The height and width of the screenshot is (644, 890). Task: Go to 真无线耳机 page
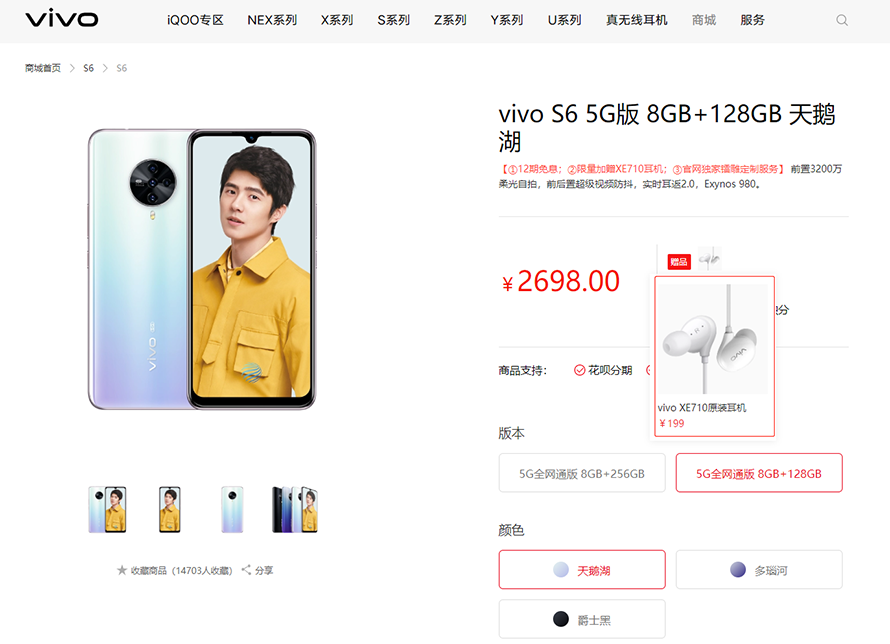pyautogui.click(x=636, y=20)
